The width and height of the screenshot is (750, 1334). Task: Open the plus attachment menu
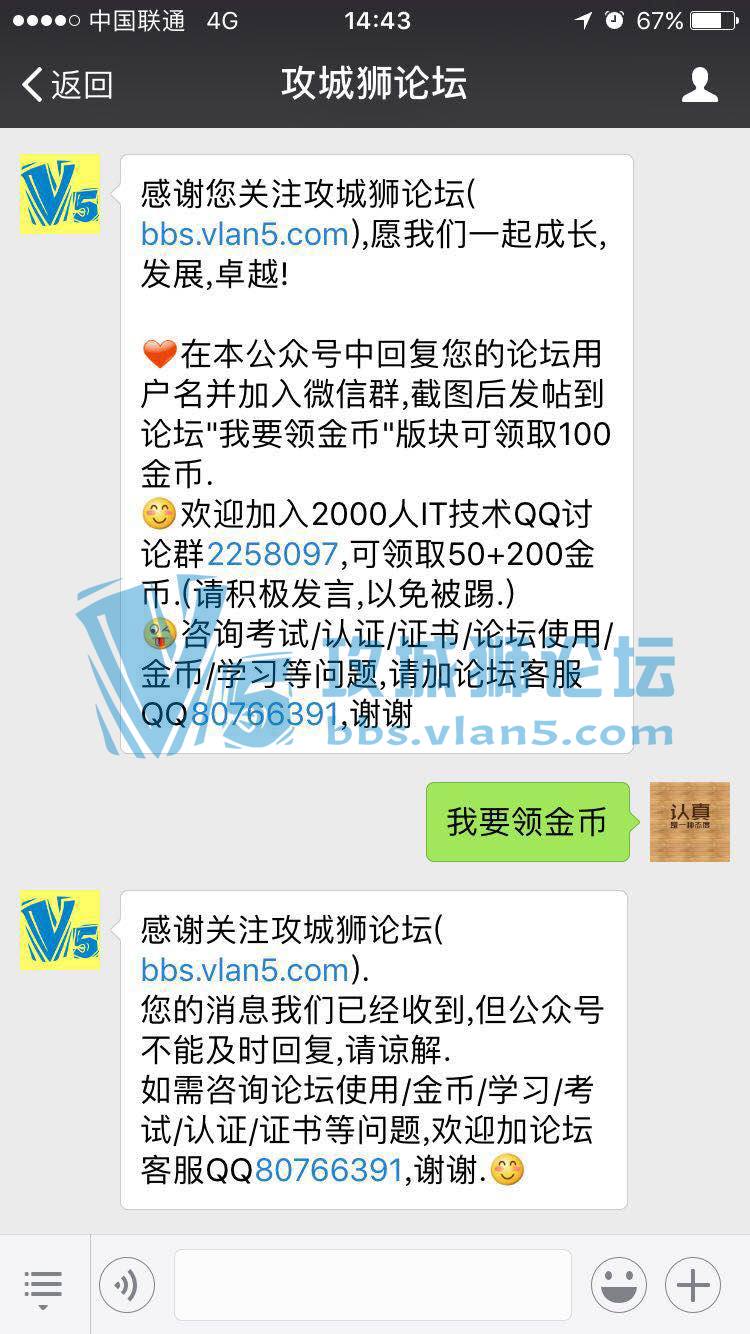(x=693, y=1285)
